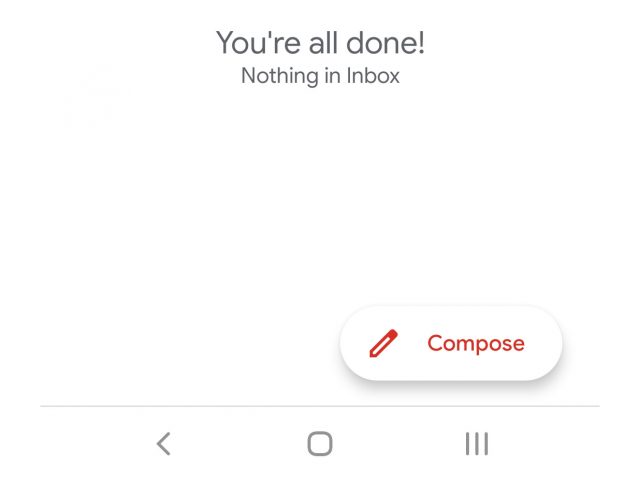Compose a new email

pyautogui.click(x=451, y=343)
